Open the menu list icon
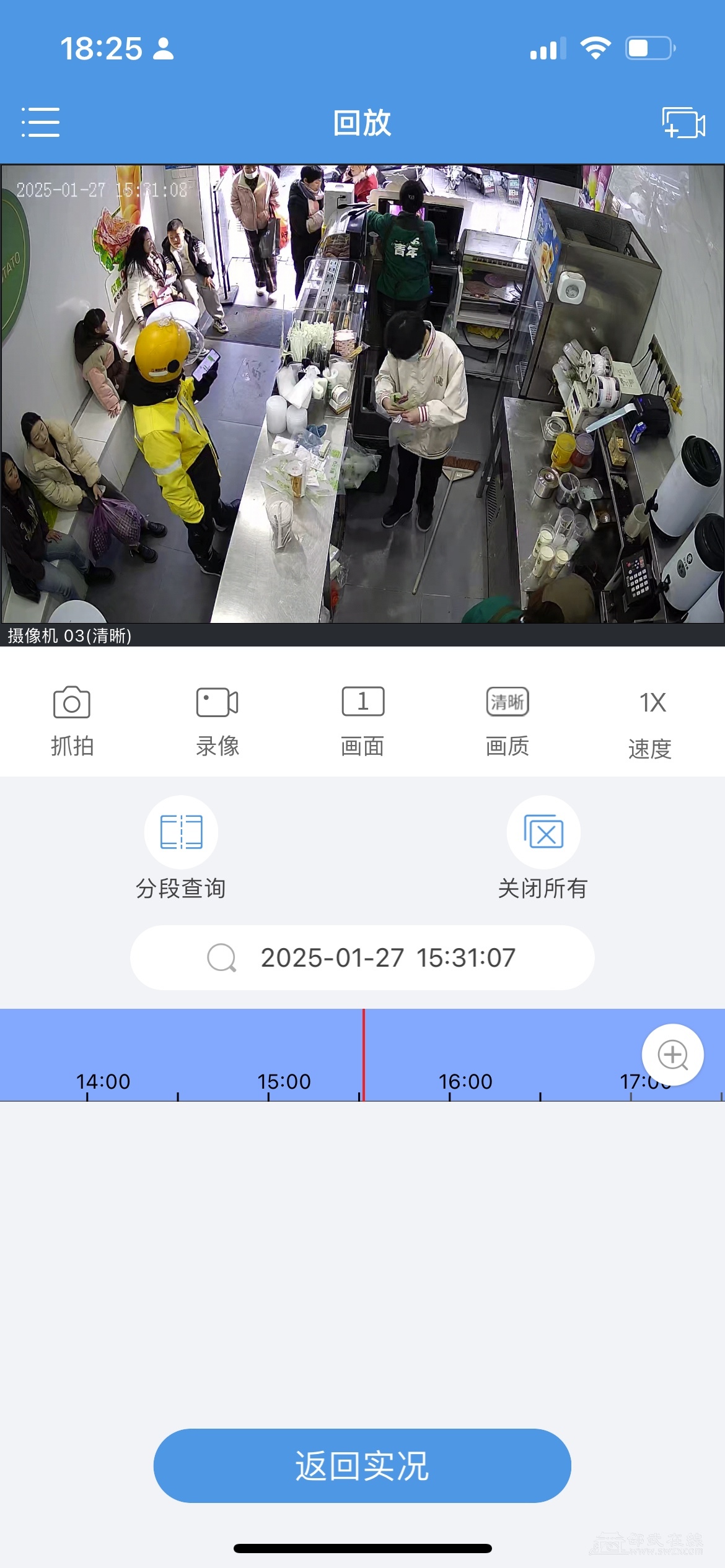This screenshot has height=1568, width=725. 41,122
